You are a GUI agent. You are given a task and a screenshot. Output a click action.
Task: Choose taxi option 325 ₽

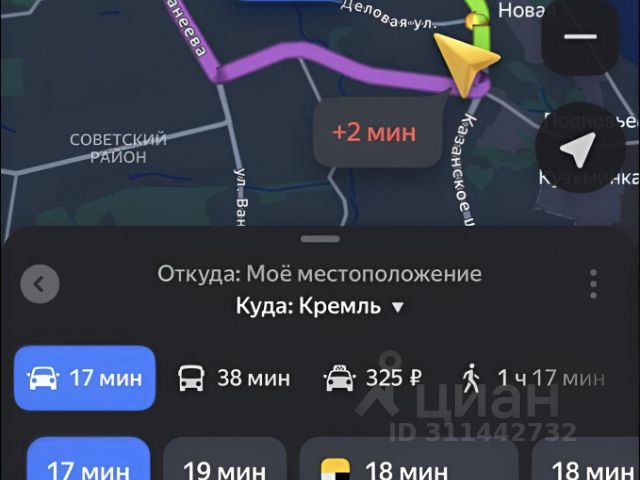[x=373, y=378]
